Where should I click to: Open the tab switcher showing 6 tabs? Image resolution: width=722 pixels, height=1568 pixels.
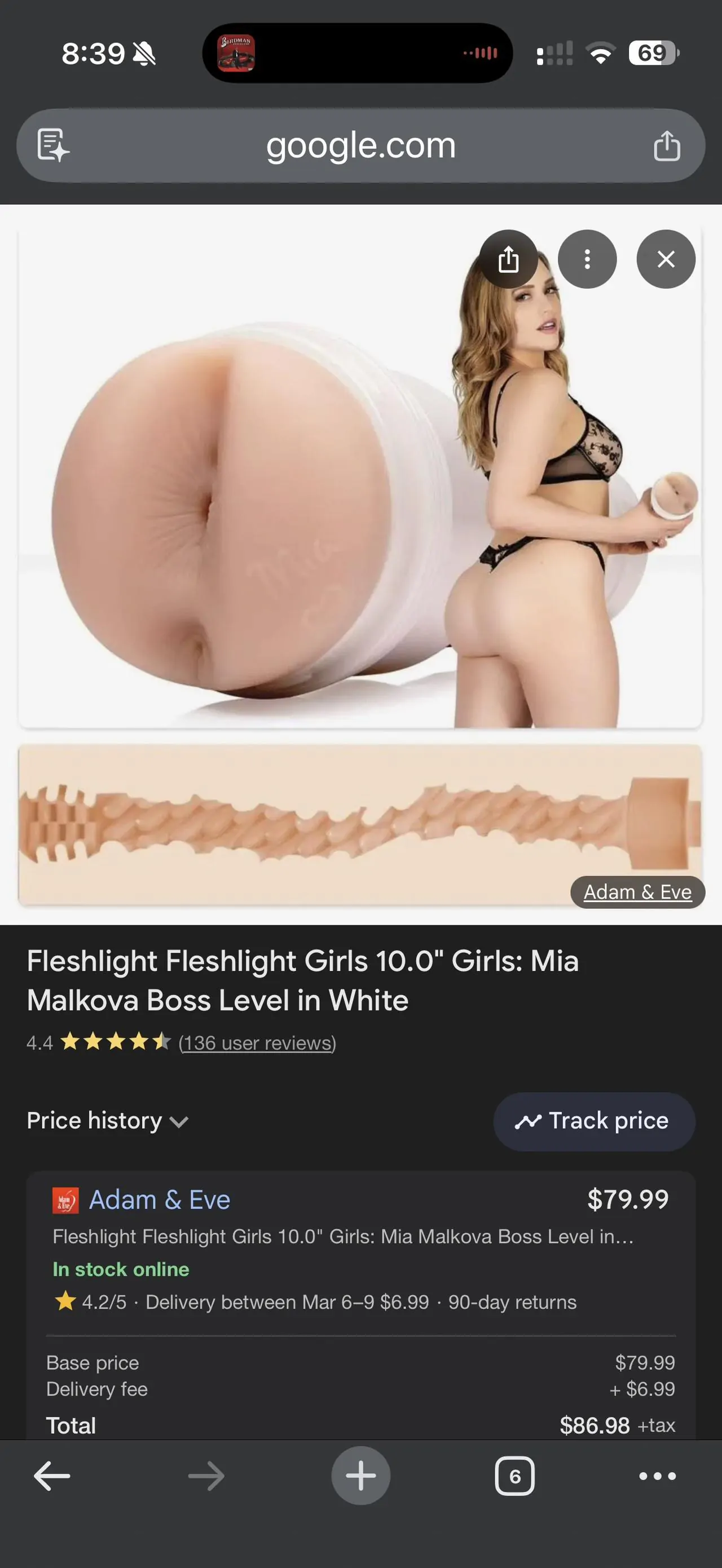click(x=514, y=1476)
